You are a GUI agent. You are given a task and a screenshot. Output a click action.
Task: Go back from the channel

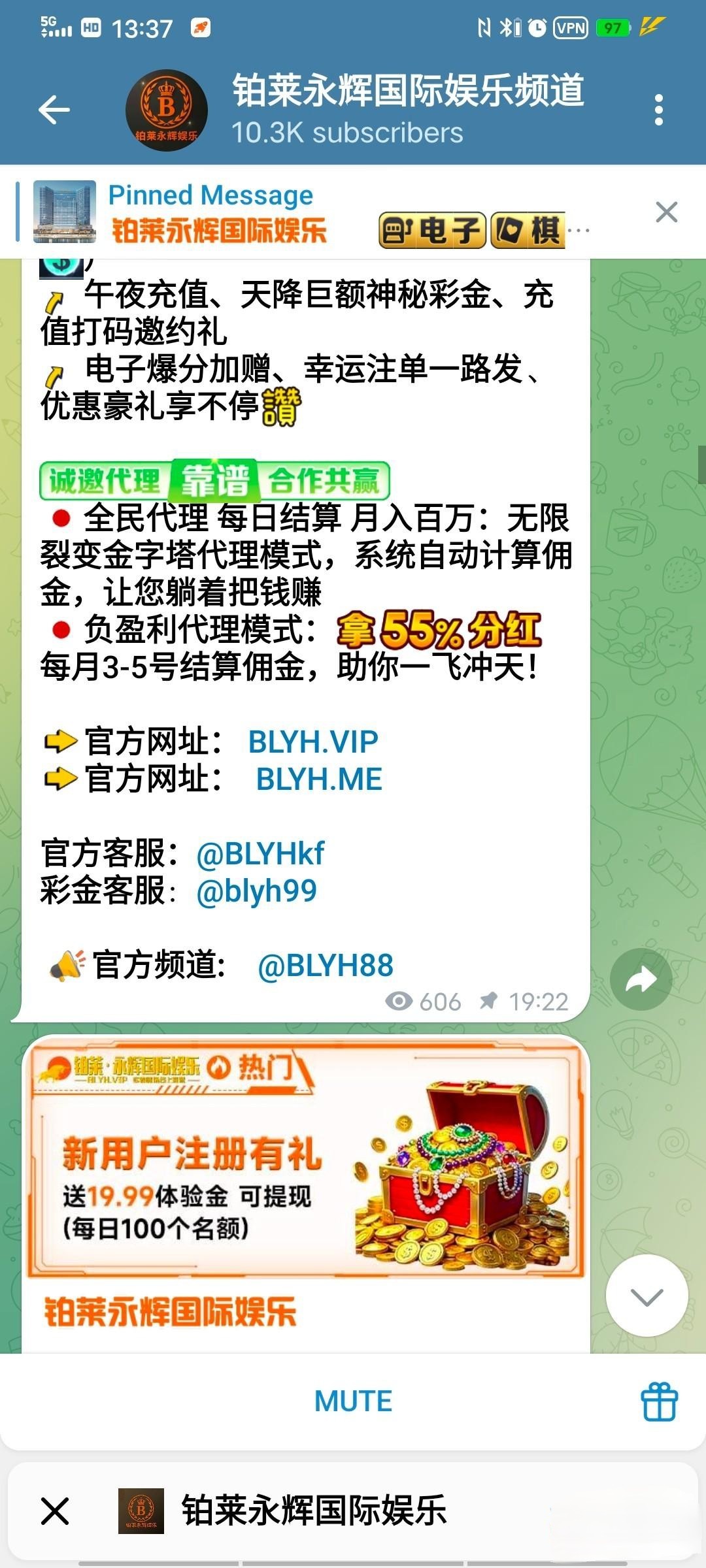point(54,109)
